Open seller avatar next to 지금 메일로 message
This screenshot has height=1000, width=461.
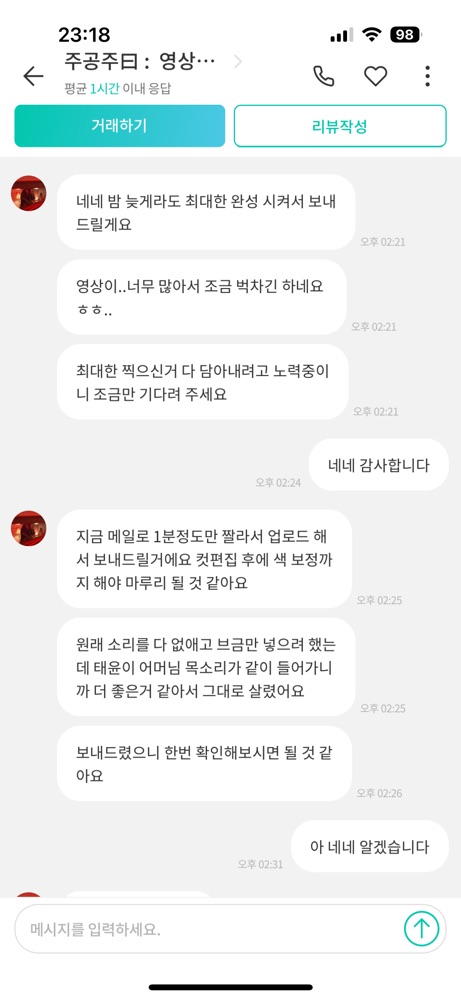29,528
